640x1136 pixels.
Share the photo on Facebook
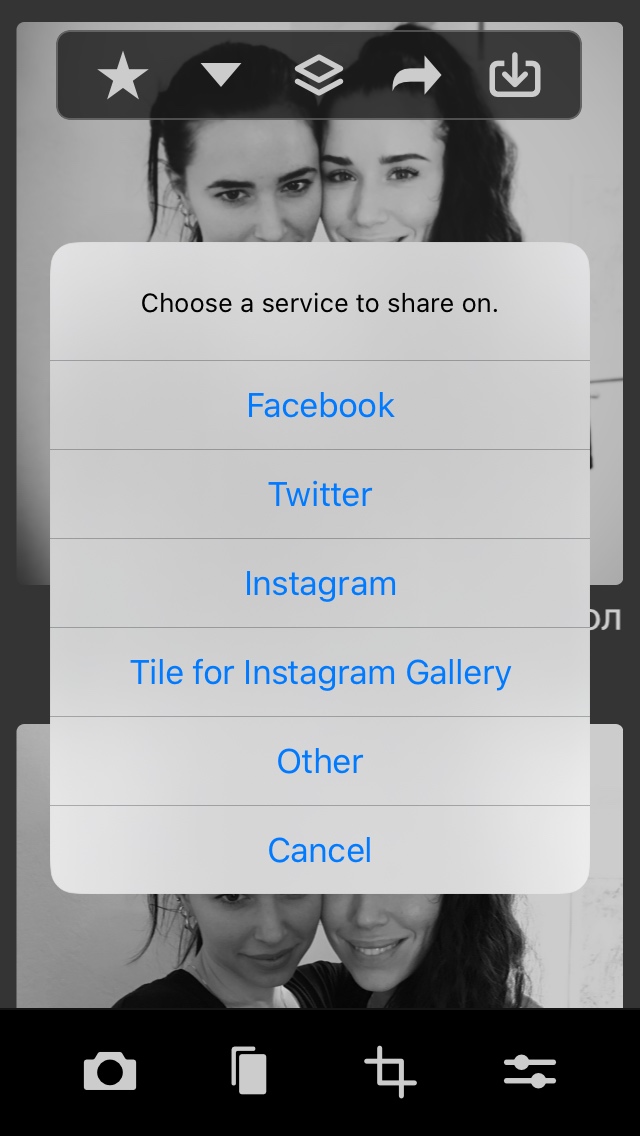[x=320, y=405]
